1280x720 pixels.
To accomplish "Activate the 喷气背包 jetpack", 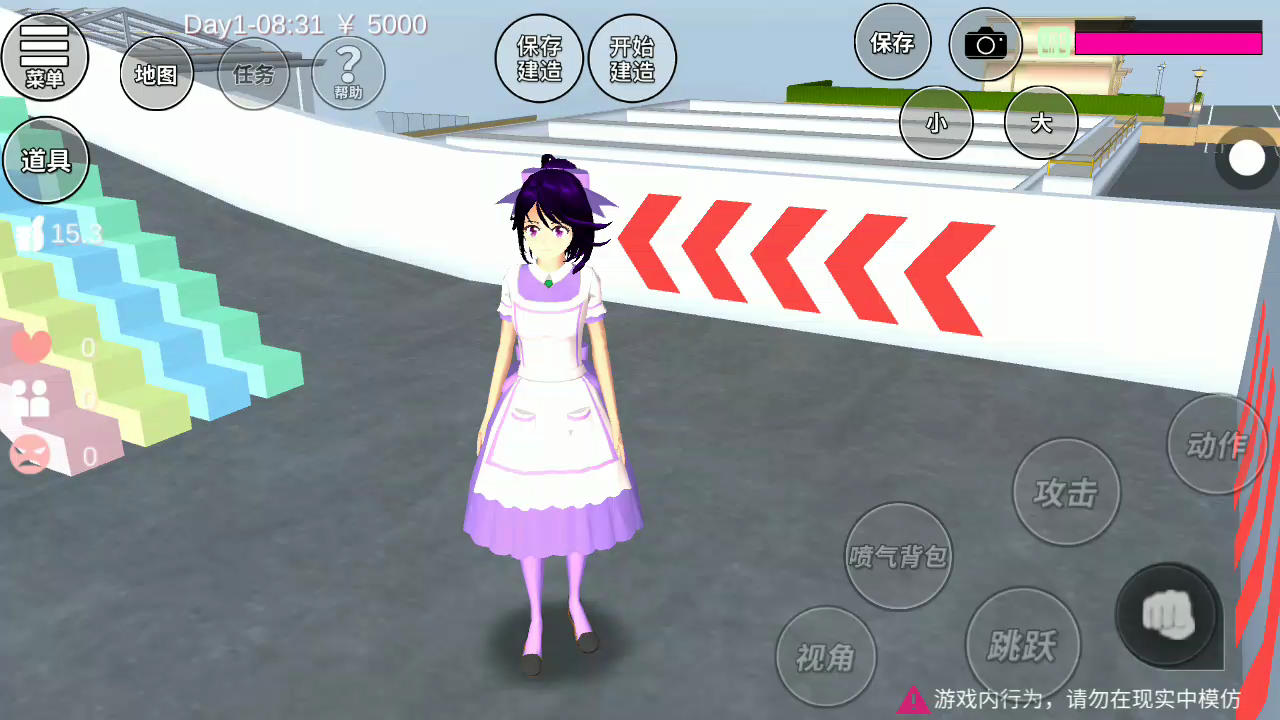I will click(x=898, y=556).
